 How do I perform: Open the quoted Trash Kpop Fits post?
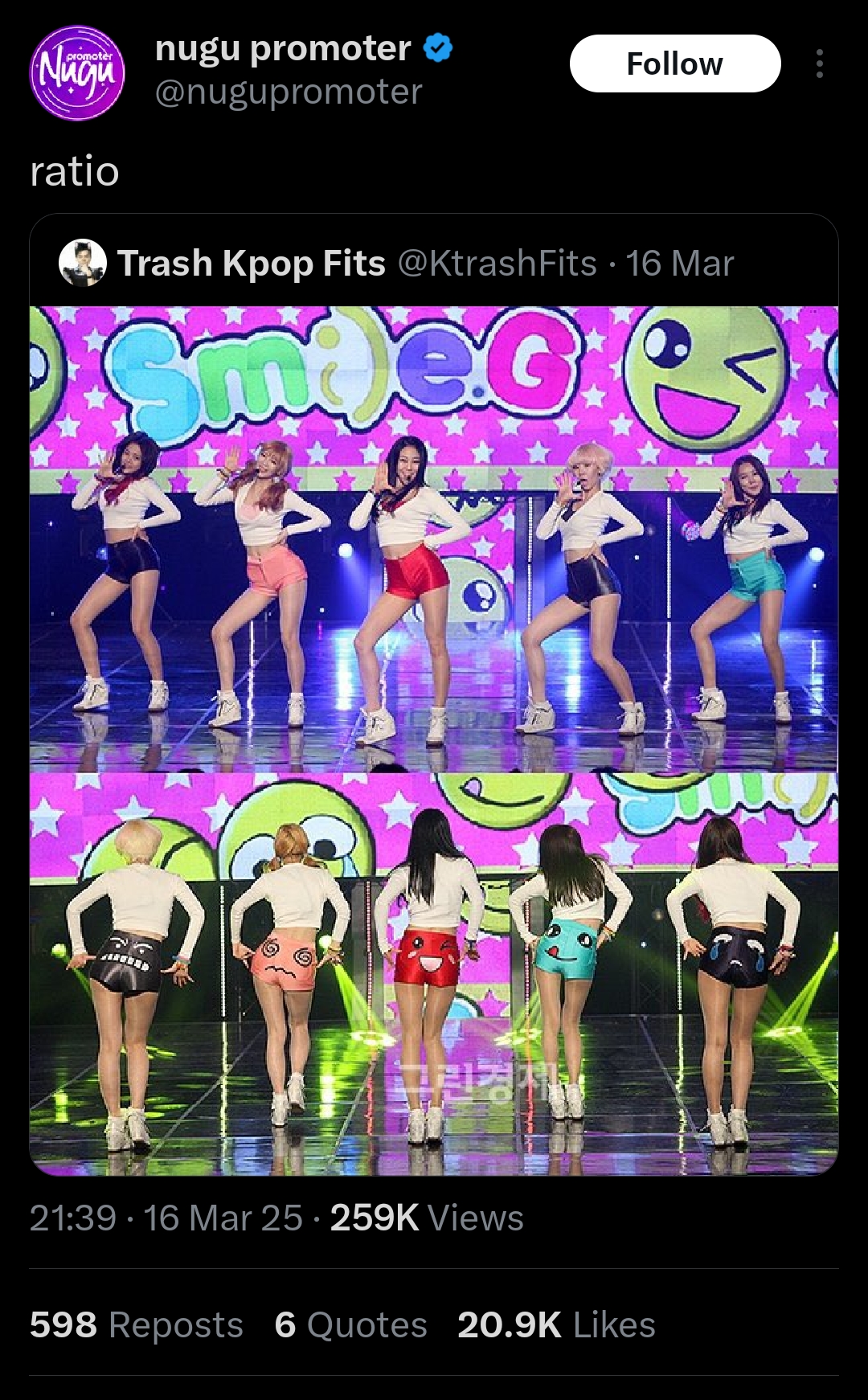coord(434,694)
